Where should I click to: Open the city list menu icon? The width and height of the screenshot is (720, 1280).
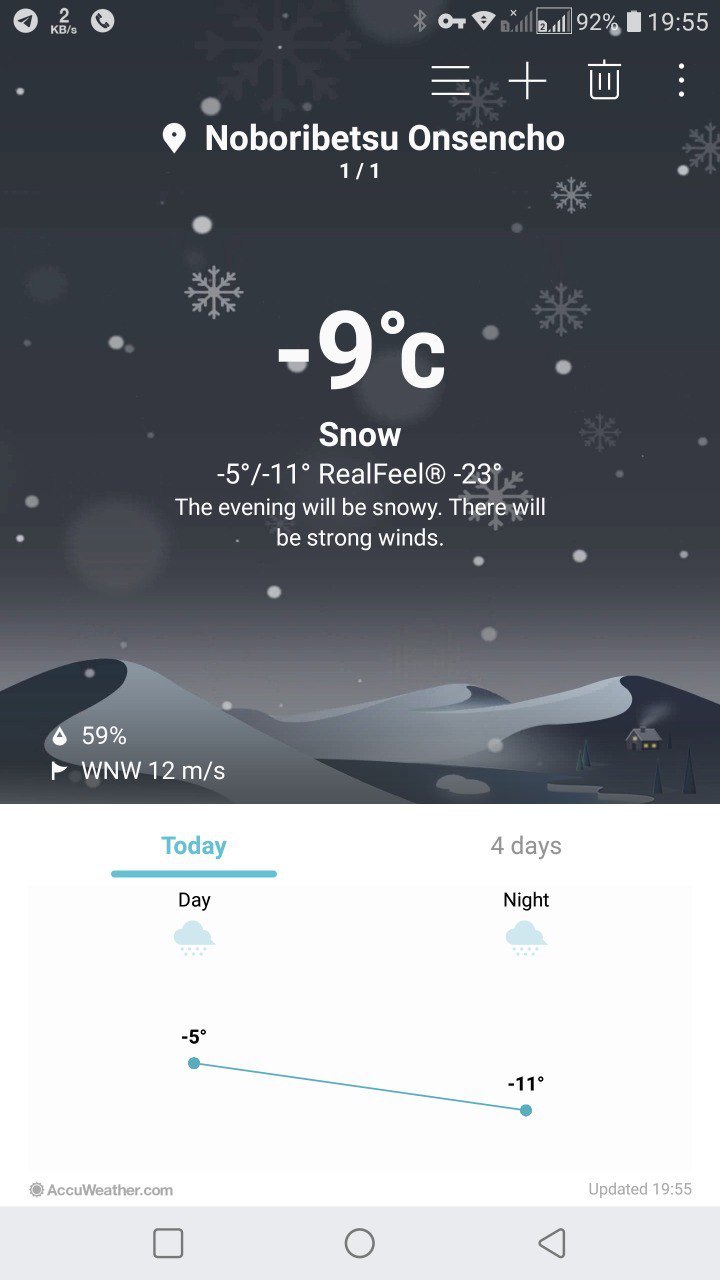(x=450, y=80)
